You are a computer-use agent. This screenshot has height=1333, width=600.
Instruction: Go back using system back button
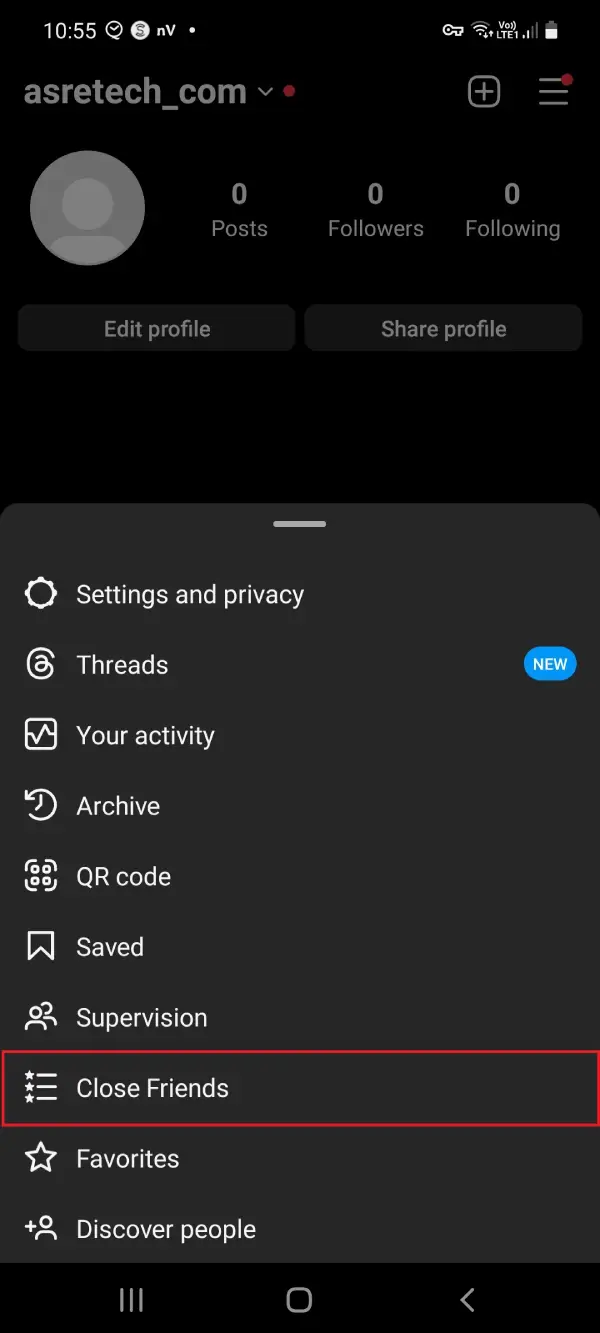pyautogui.click(x=467, y=1299)
